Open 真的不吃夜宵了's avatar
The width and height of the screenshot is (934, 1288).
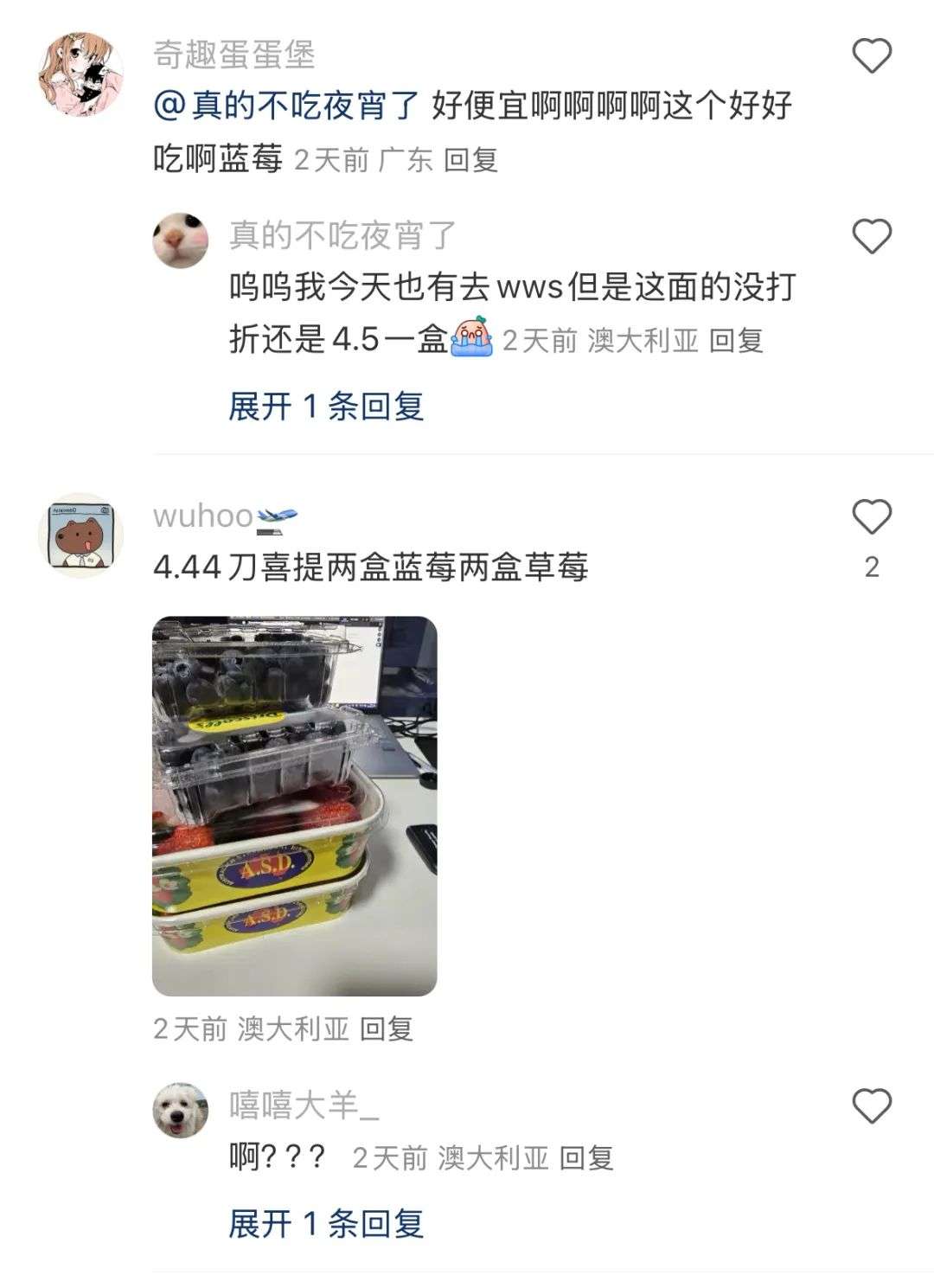[181, 240]
